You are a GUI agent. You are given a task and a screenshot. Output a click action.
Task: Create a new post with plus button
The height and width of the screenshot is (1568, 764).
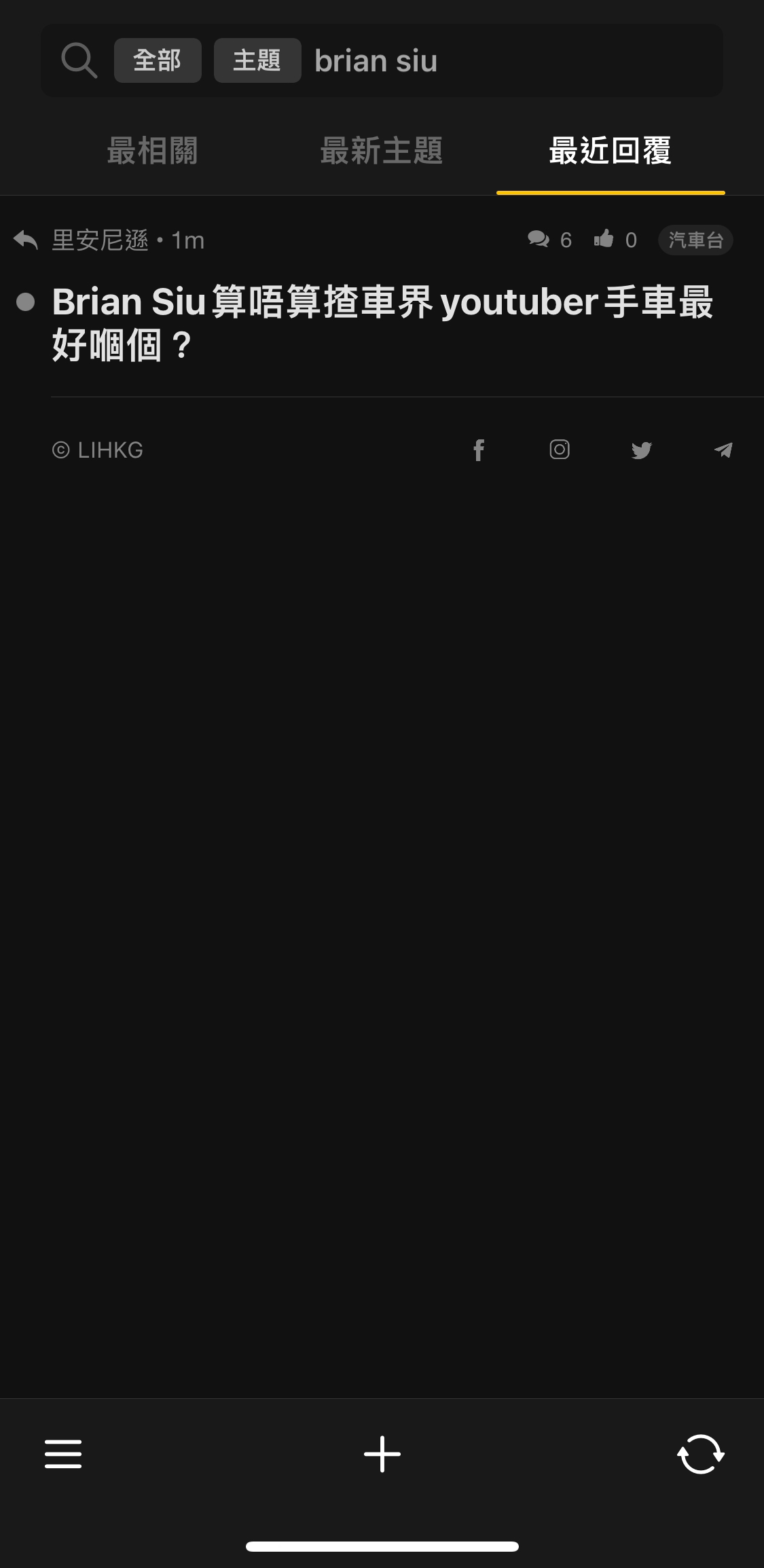click(x=382, y=1454)
